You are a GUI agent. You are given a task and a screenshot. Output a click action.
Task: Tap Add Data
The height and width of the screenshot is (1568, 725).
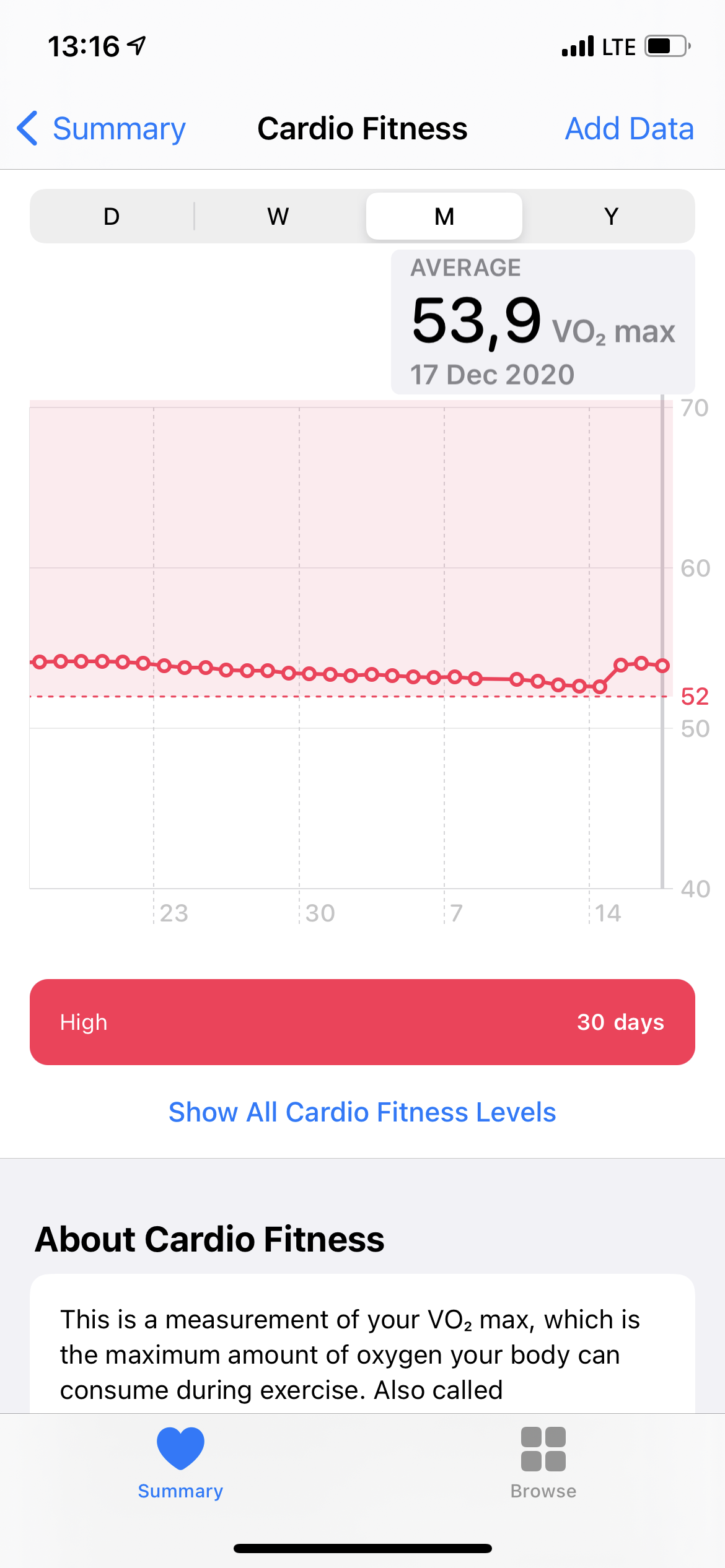click(x=628, y=129)
